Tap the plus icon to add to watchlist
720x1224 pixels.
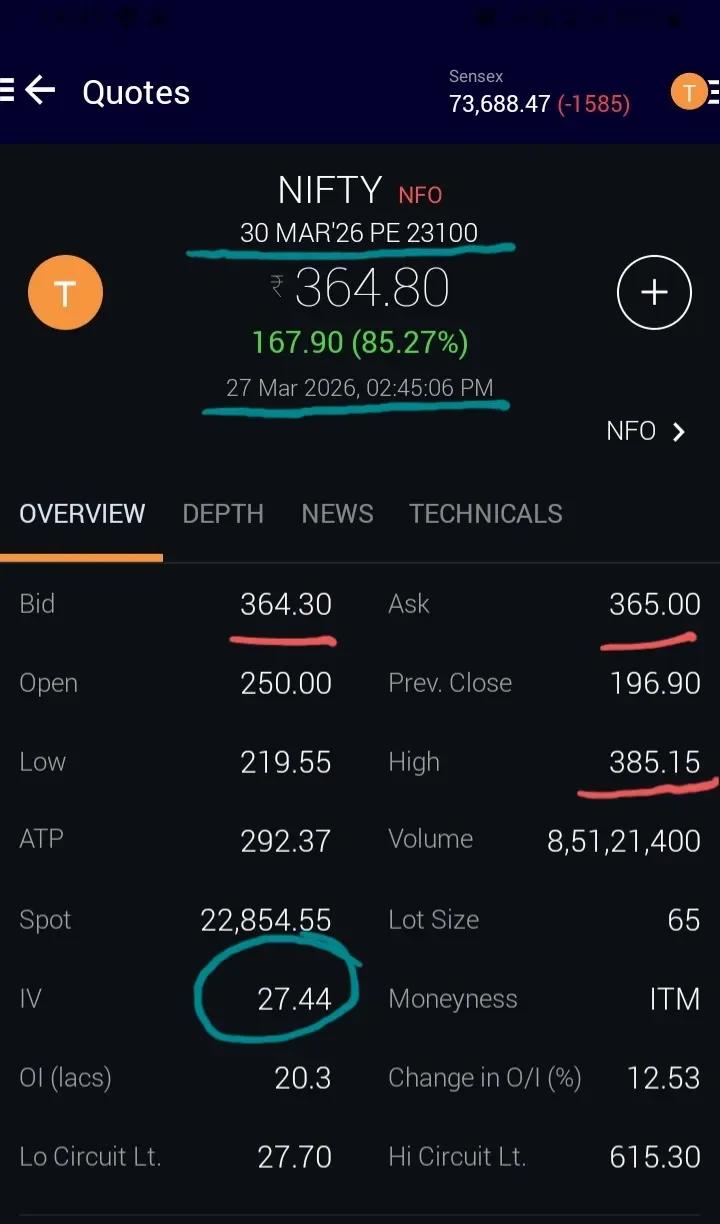pos(654,292)
